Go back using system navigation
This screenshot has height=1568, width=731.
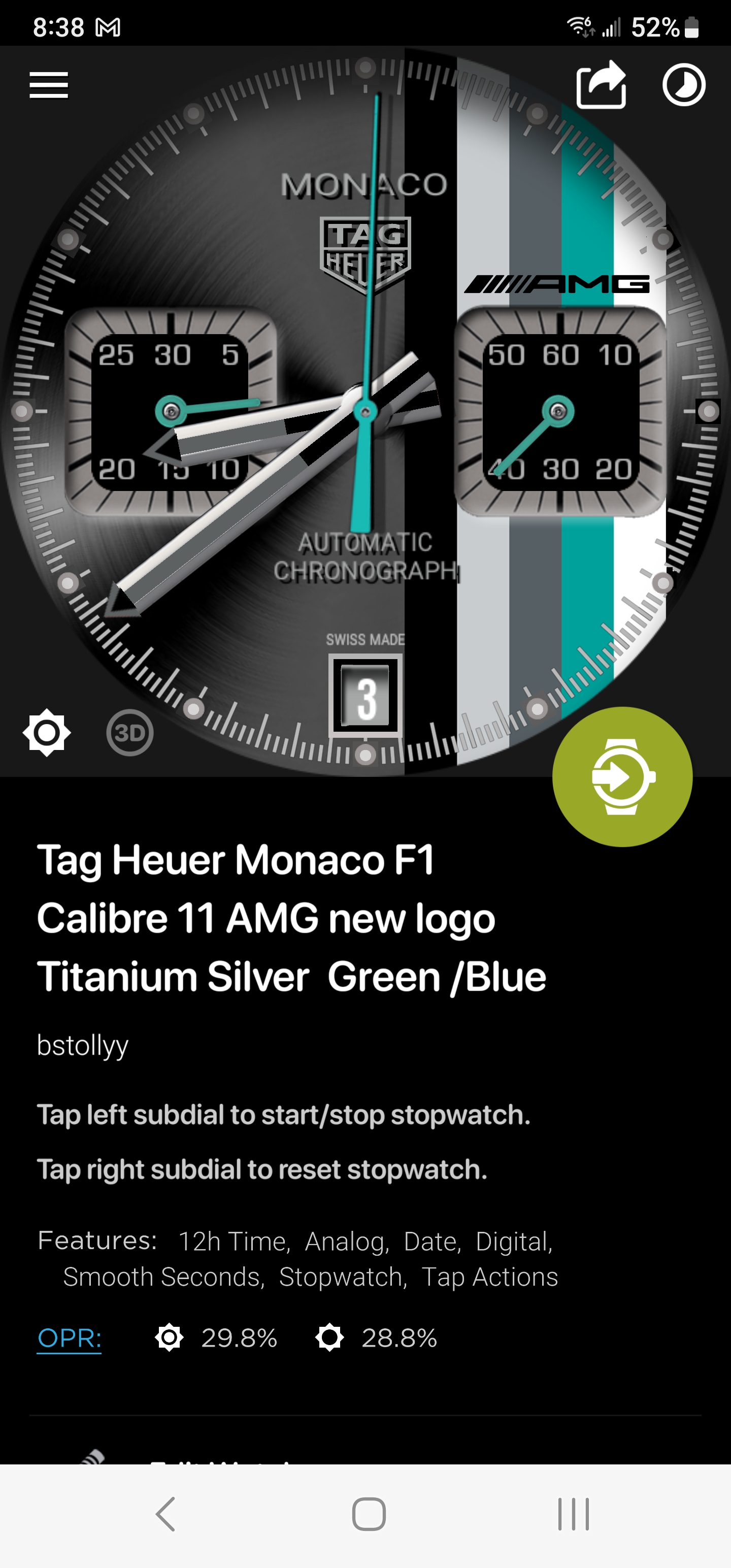click(165, 1514)
